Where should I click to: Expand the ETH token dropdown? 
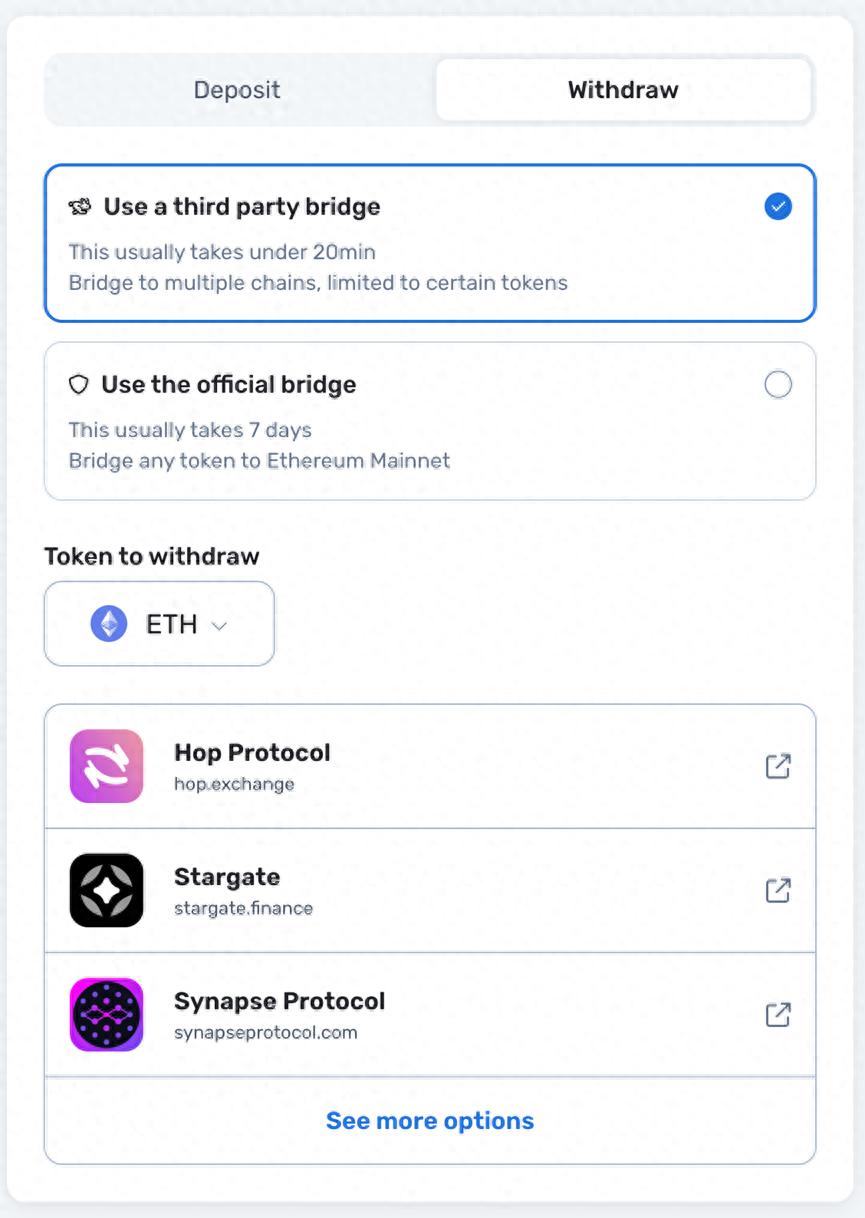pos(160,625)
